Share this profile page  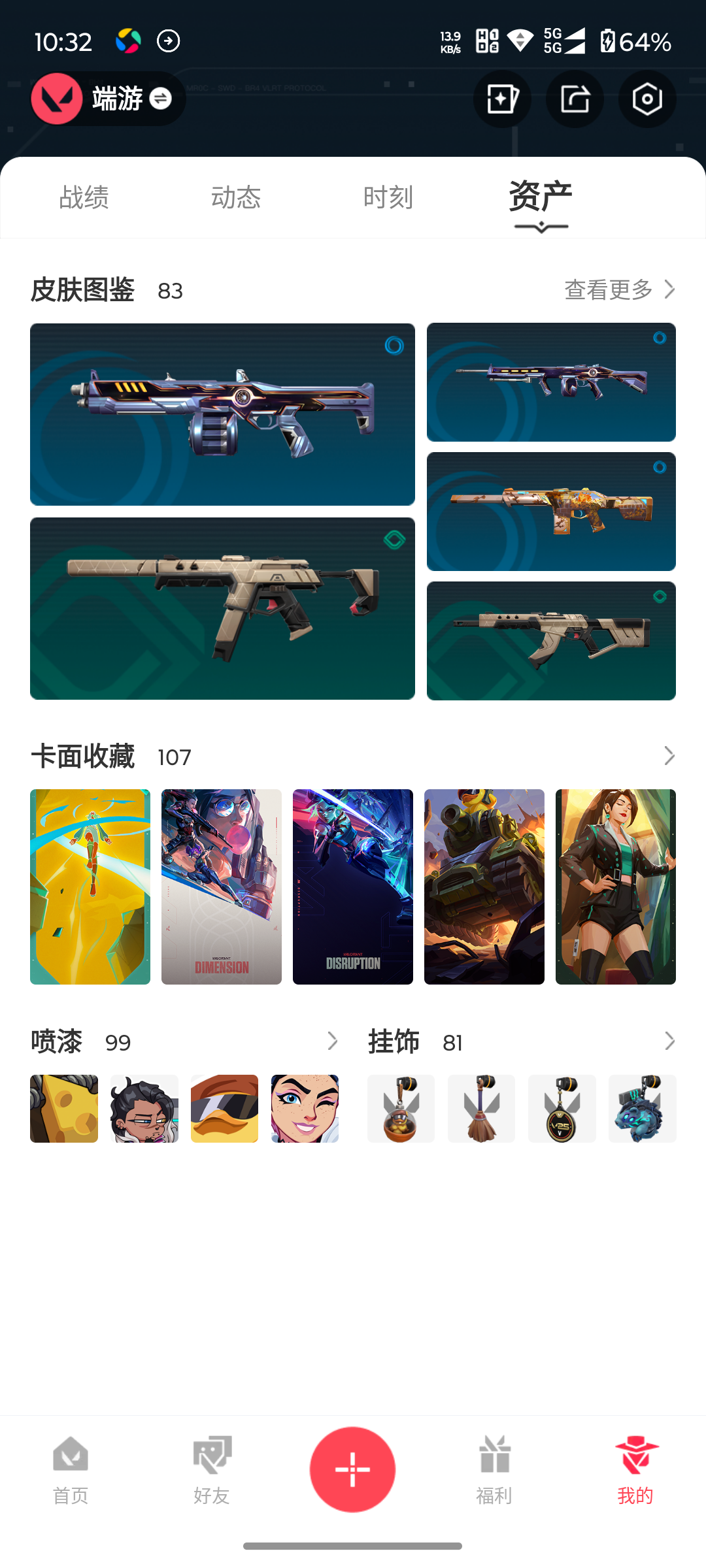click(575, 99)
